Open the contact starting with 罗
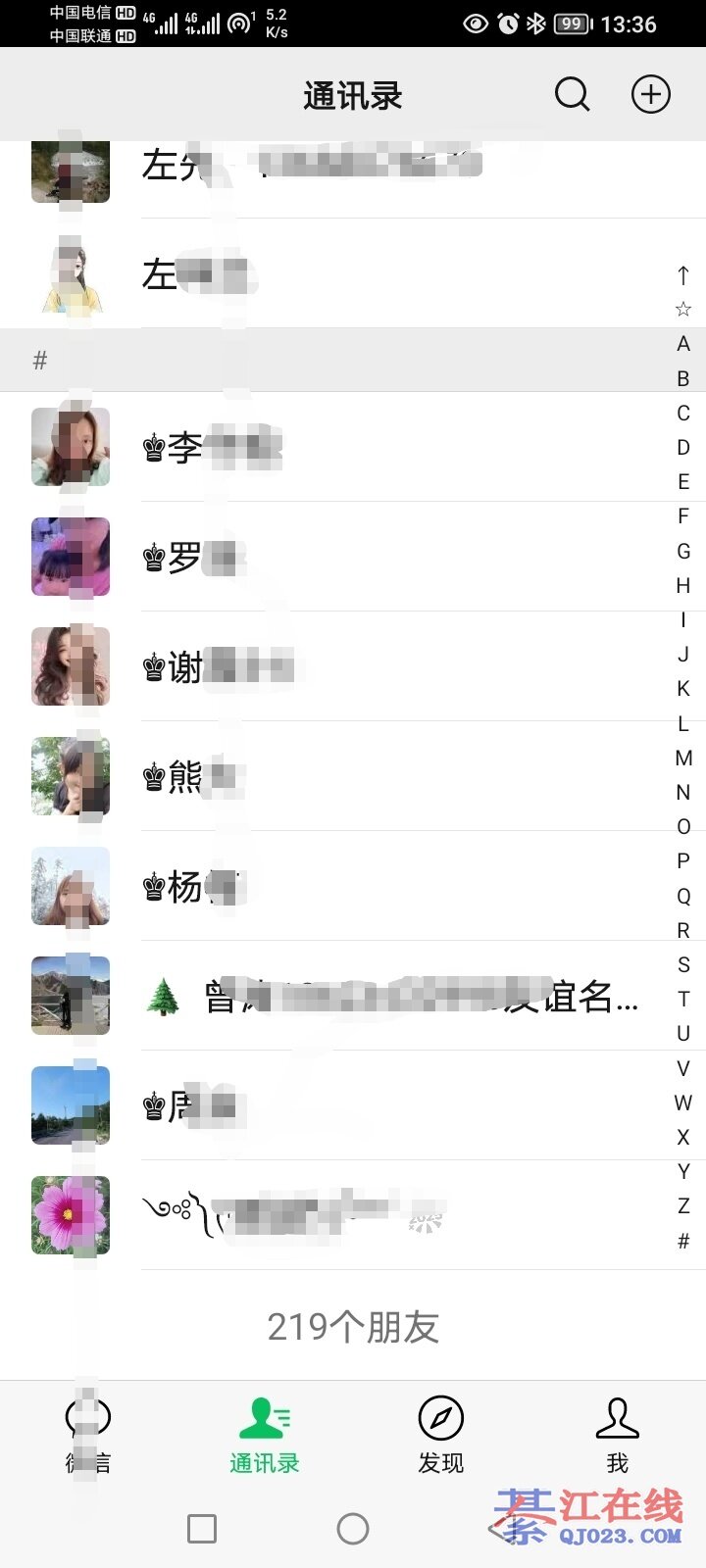This screenshot has height=1568, width=706. tap(353, 557)
